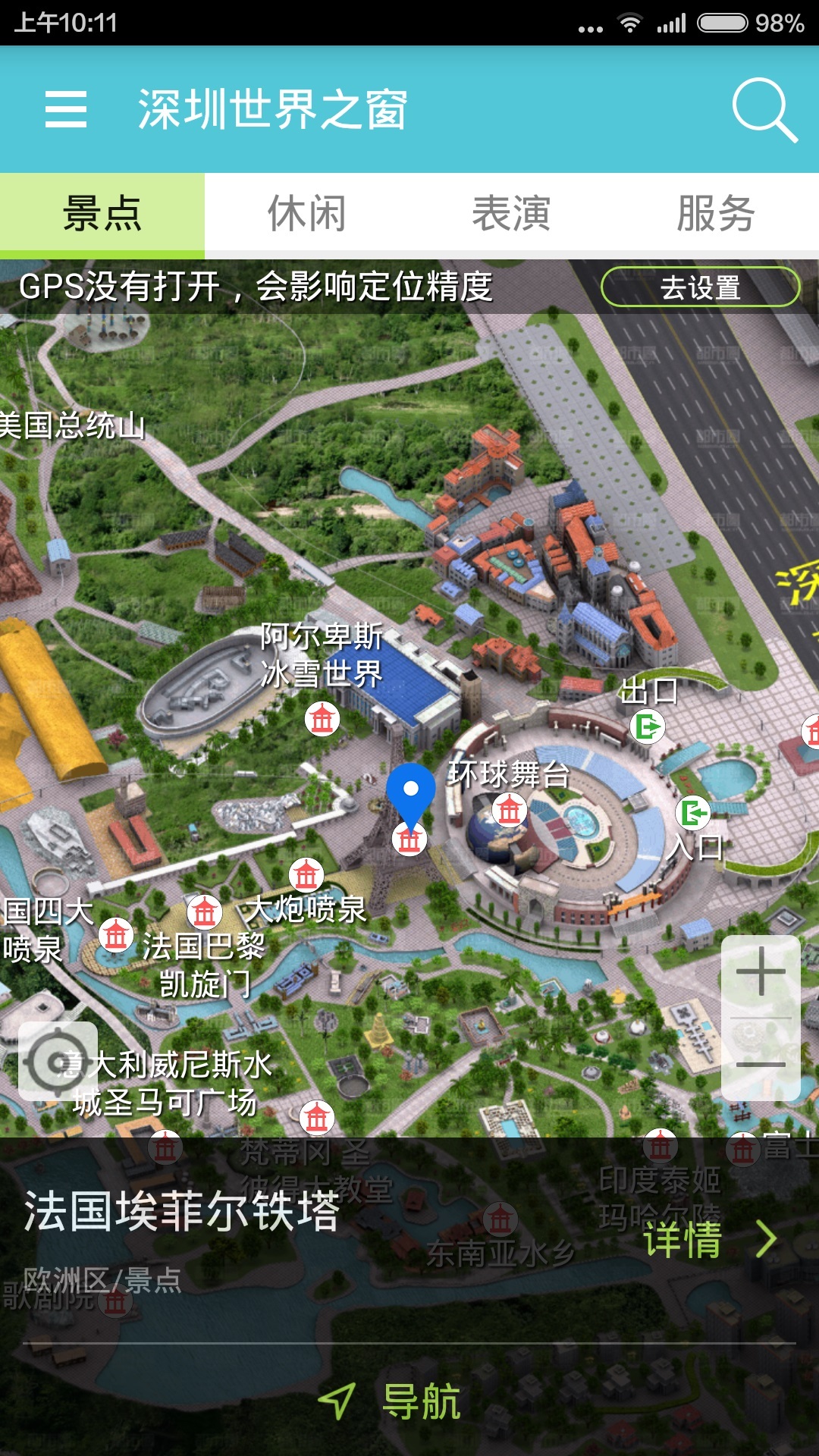
Task: Choose the 大炮喷泉 map marker
Action: point(306,876)
